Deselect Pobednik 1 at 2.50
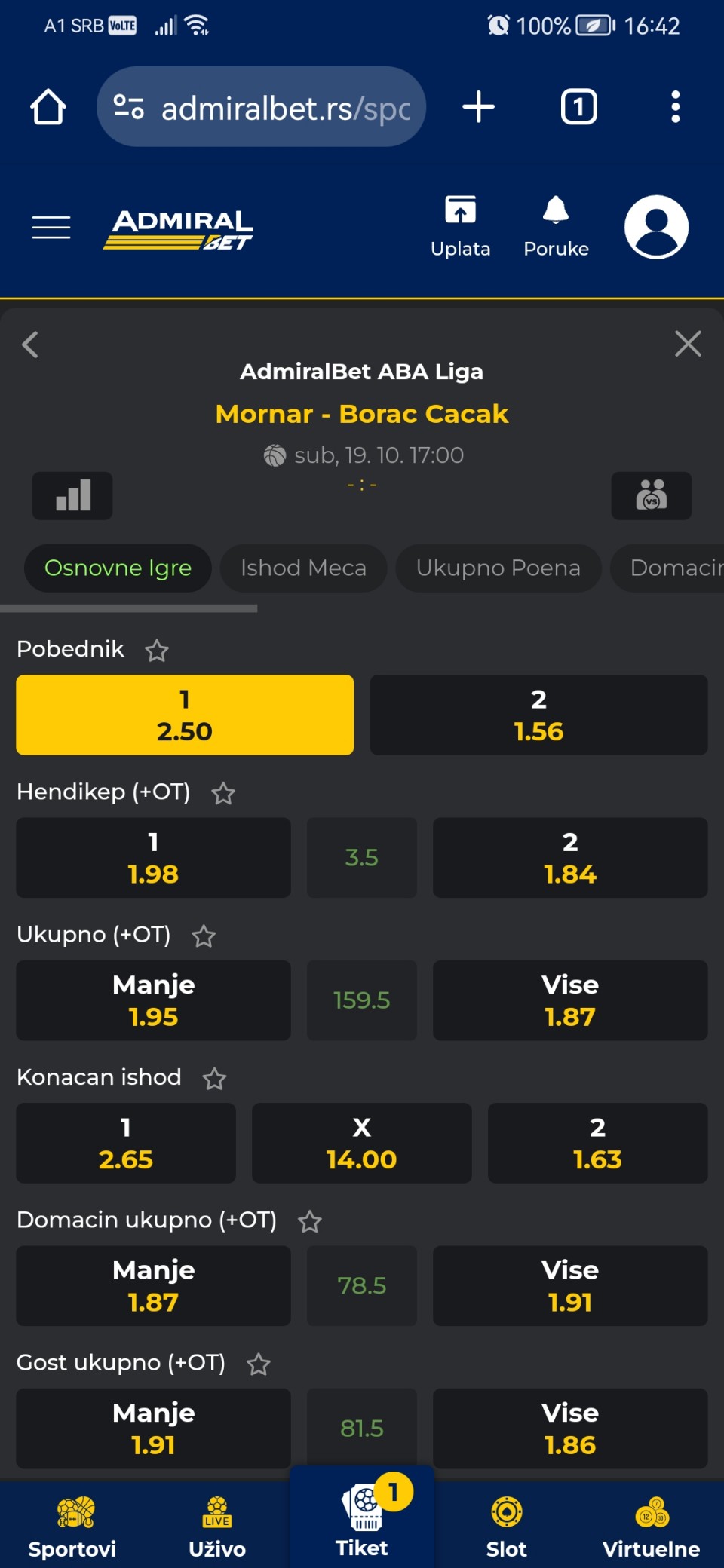 click(185, 715)
